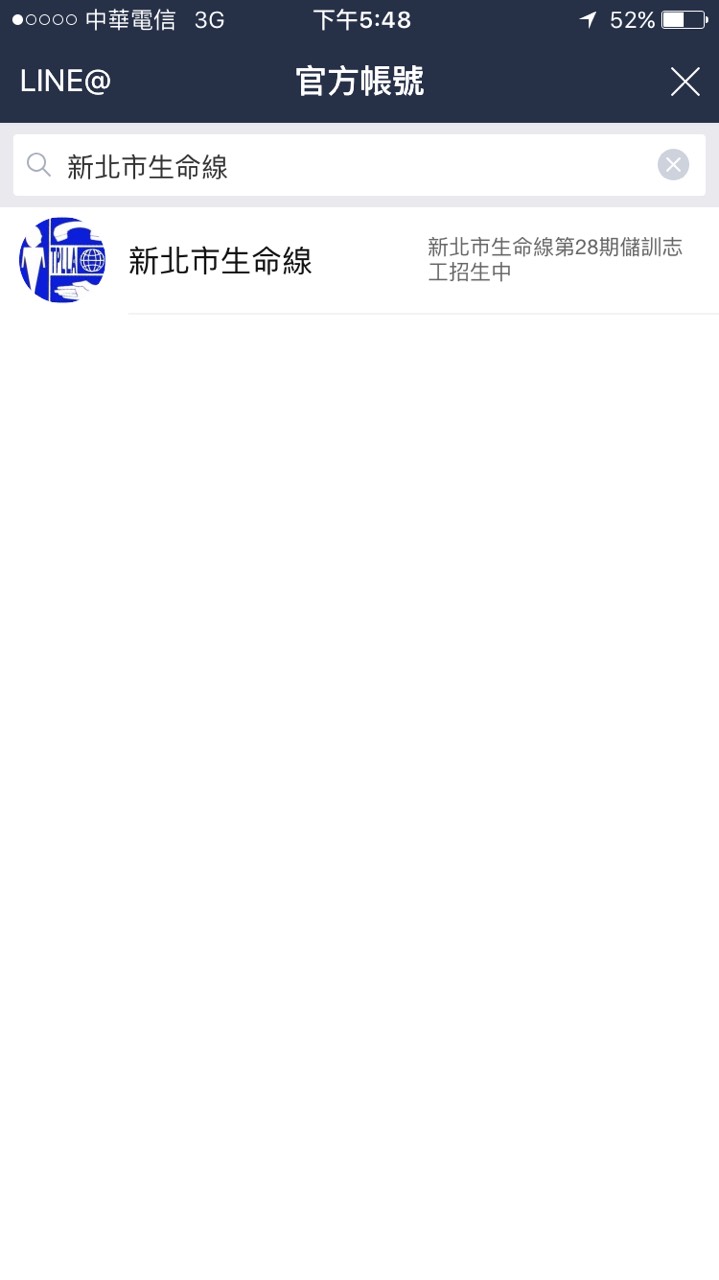The height and width of the screenshot is (1280, 719).
Task: Clear the search text 新北市生命線
Action: 673,165
